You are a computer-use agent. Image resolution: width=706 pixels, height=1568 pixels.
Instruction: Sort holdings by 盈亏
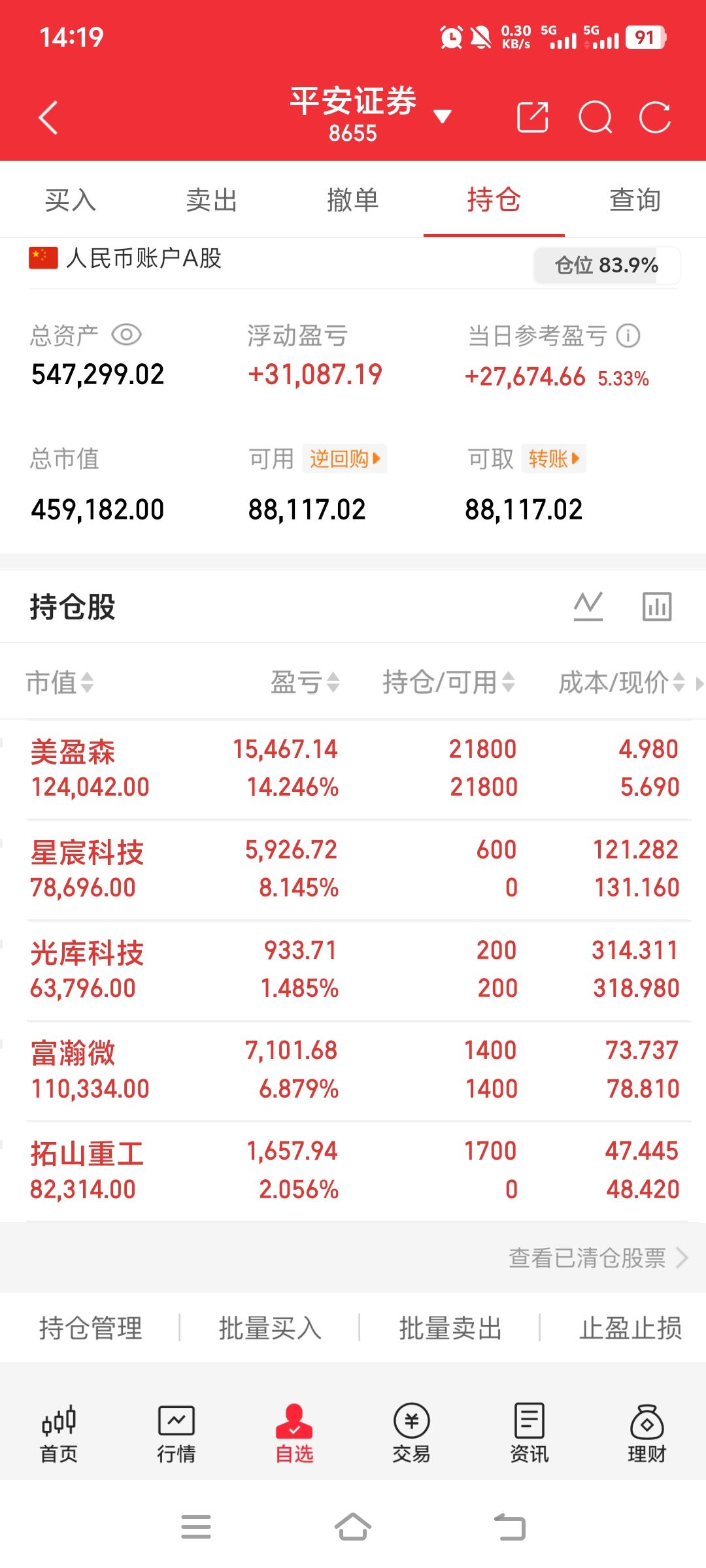pyautogui.click(x=305, y=683)
